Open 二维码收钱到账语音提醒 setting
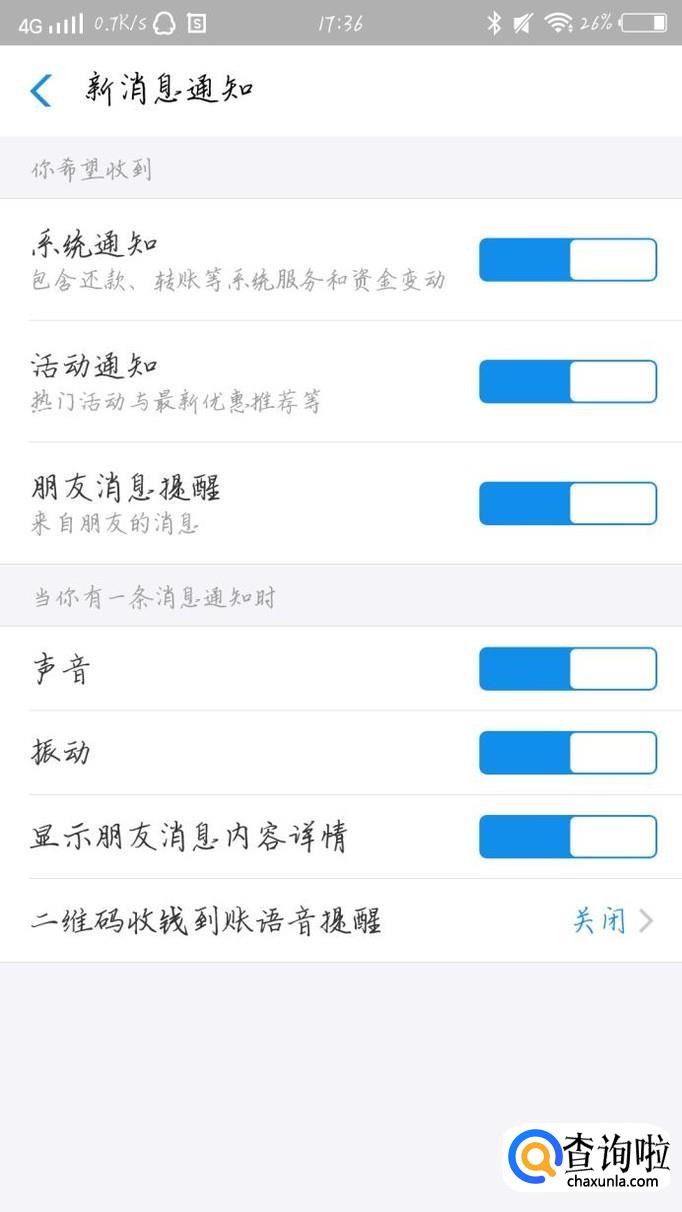 click(x=340, y=921)
